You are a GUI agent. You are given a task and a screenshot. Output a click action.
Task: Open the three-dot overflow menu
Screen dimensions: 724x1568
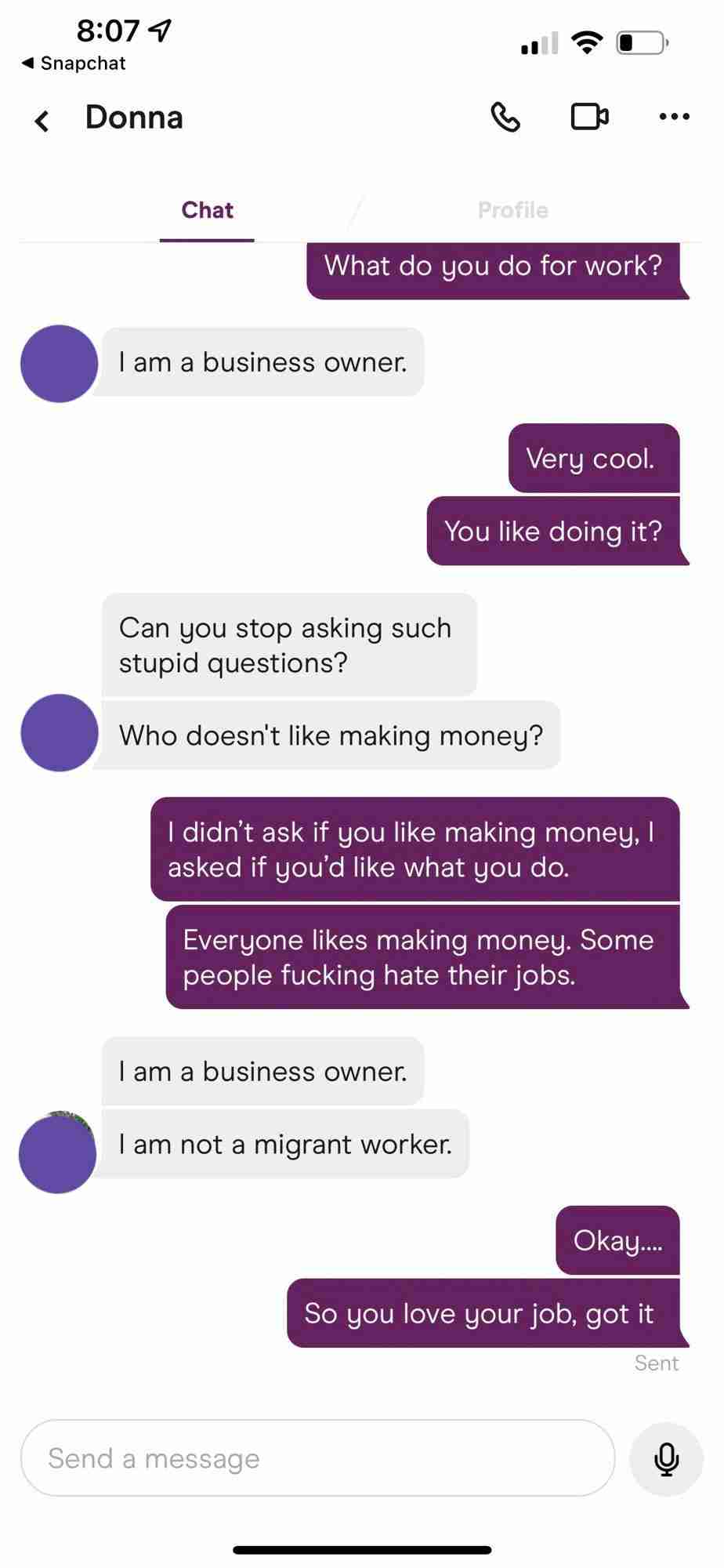674,117
